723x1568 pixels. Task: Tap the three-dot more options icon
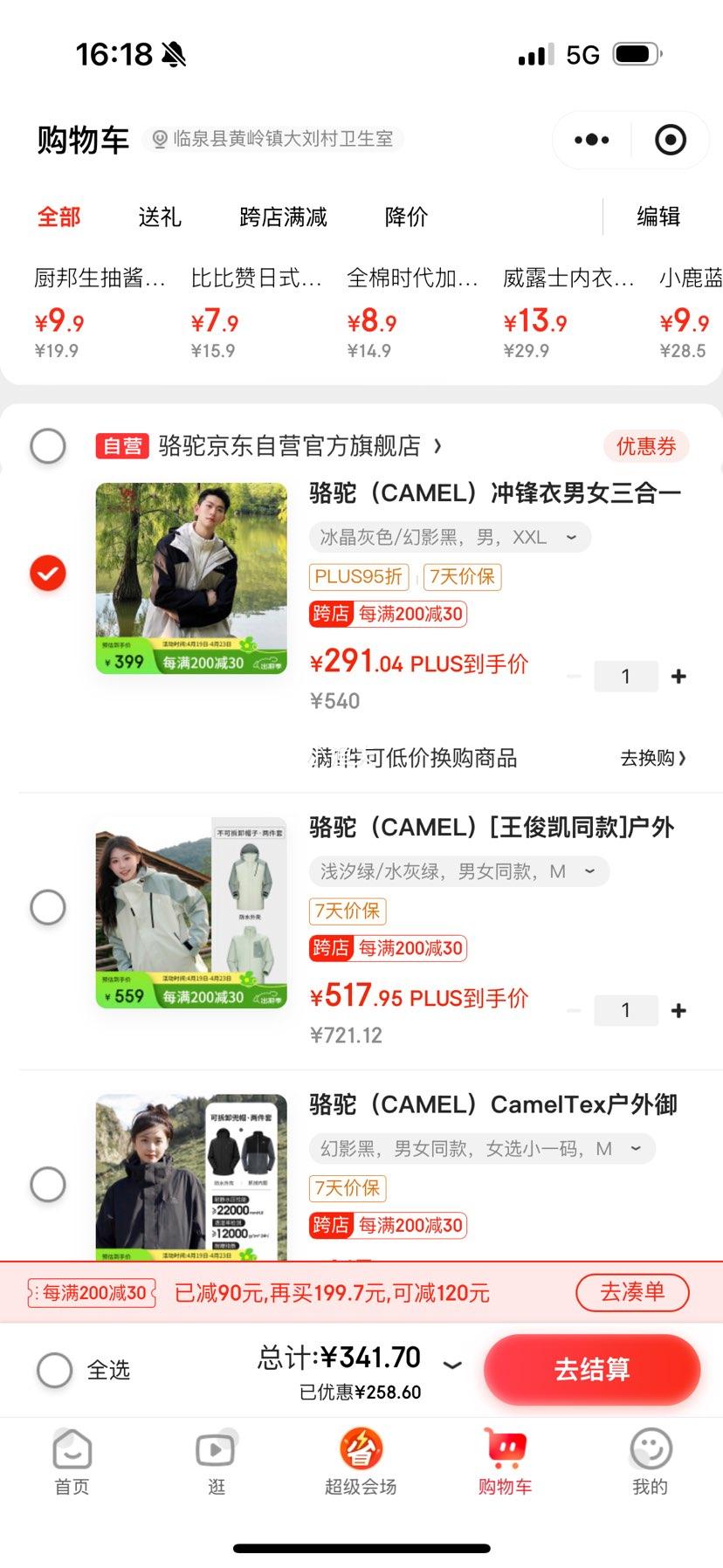[590, 140]
